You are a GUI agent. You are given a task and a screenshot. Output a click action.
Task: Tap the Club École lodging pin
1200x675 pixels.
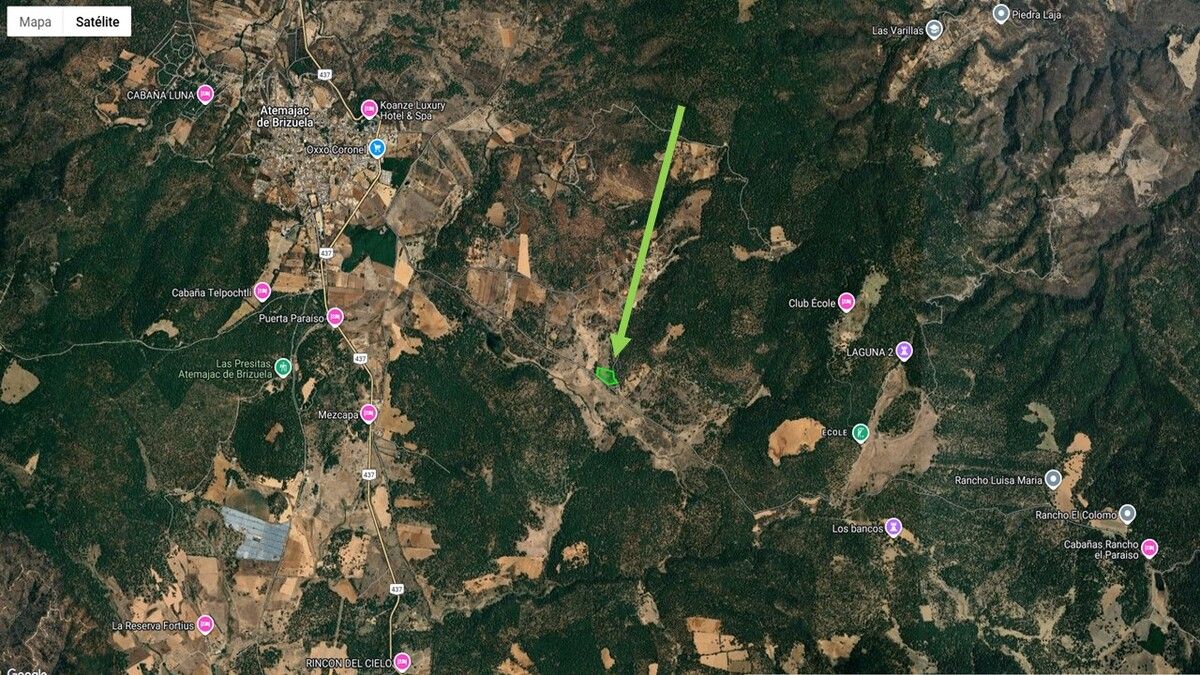click(x=846, y=301)
